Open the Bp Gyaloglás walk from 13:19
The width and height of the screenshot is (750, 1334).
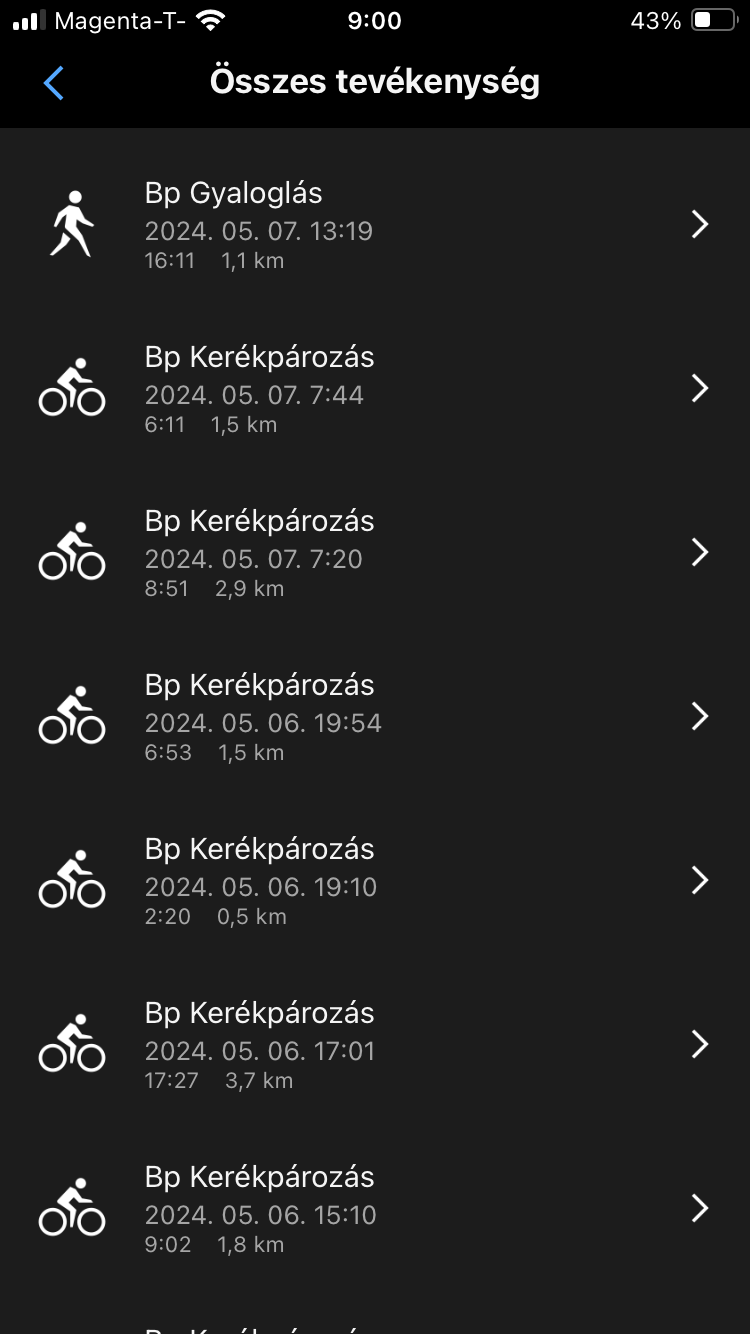[375, 225]
